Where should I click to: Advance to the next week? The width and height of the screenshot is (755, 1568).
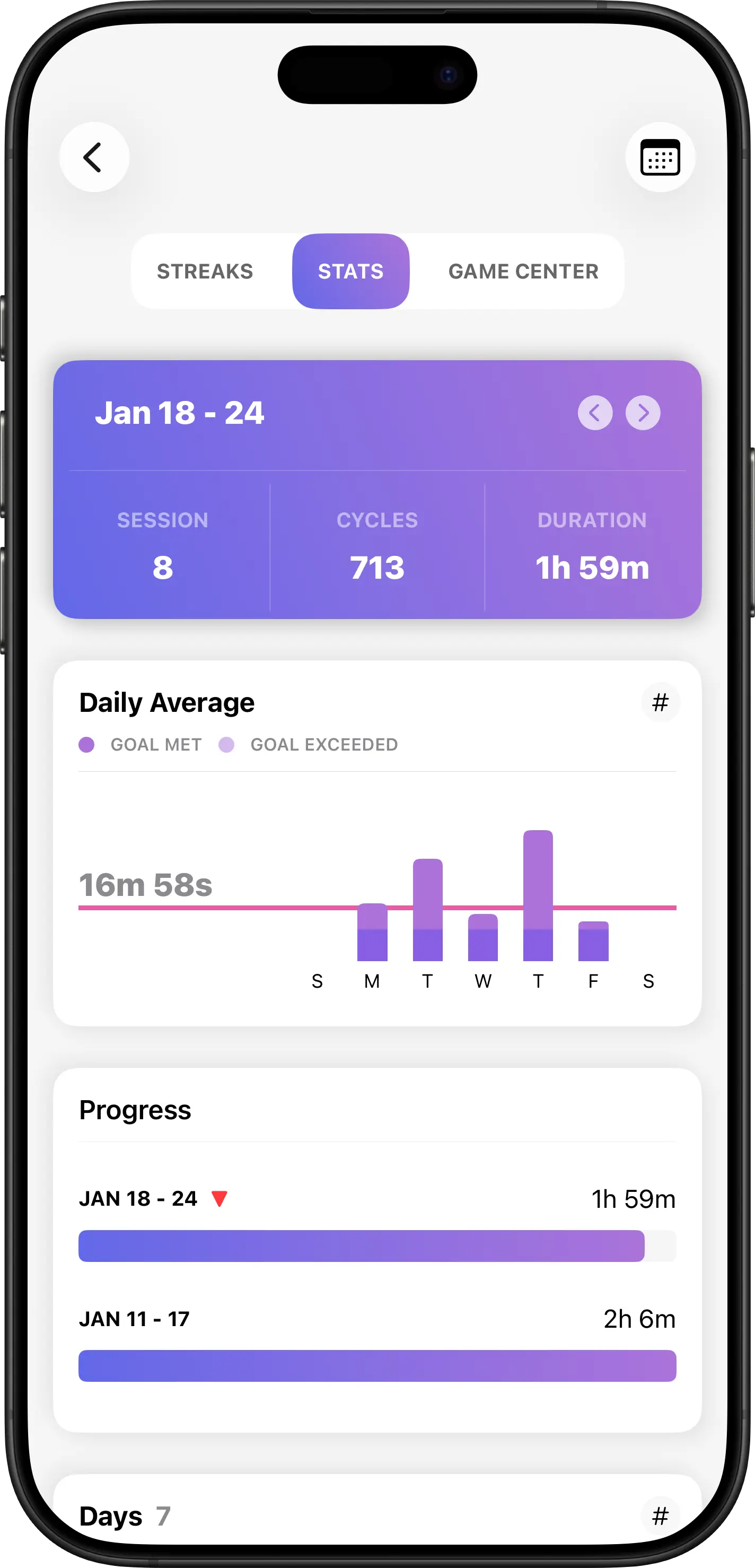(643, 413)
